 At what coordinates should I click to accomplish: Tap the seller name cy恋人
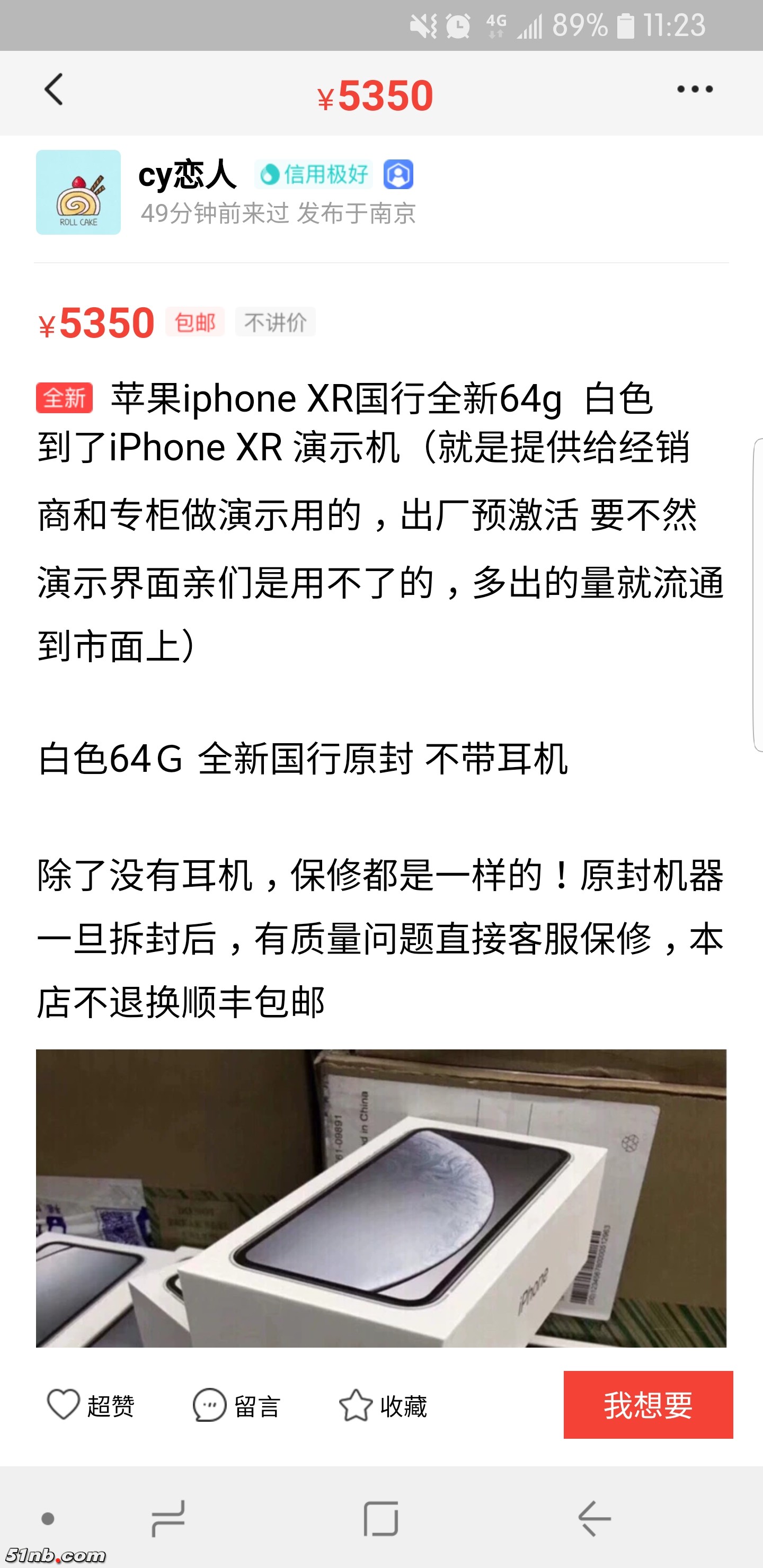188,176
